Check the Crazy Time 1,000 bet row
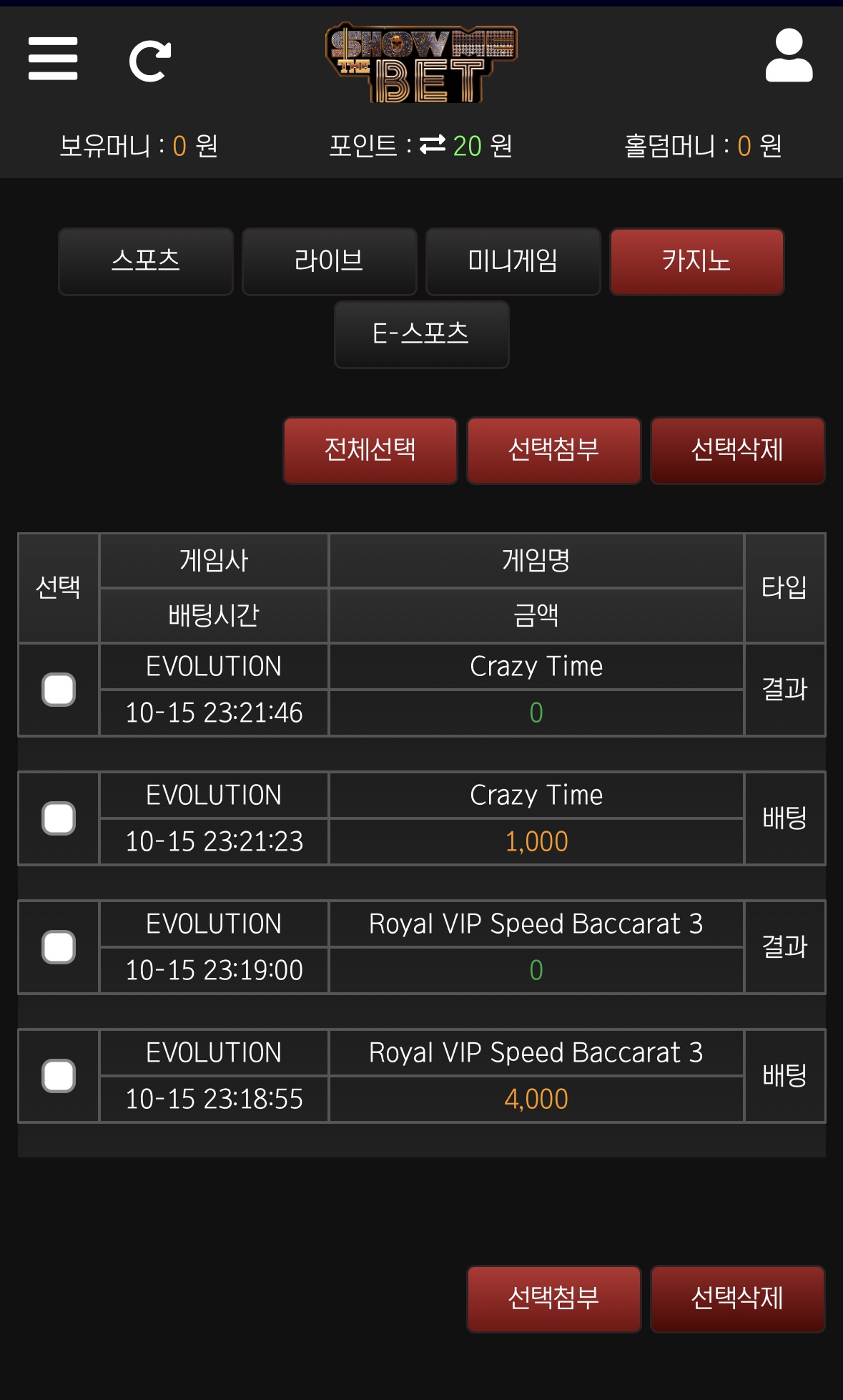Image resolution: width=843 pixels, height=1400 pixels. click(x=59, y=818)
